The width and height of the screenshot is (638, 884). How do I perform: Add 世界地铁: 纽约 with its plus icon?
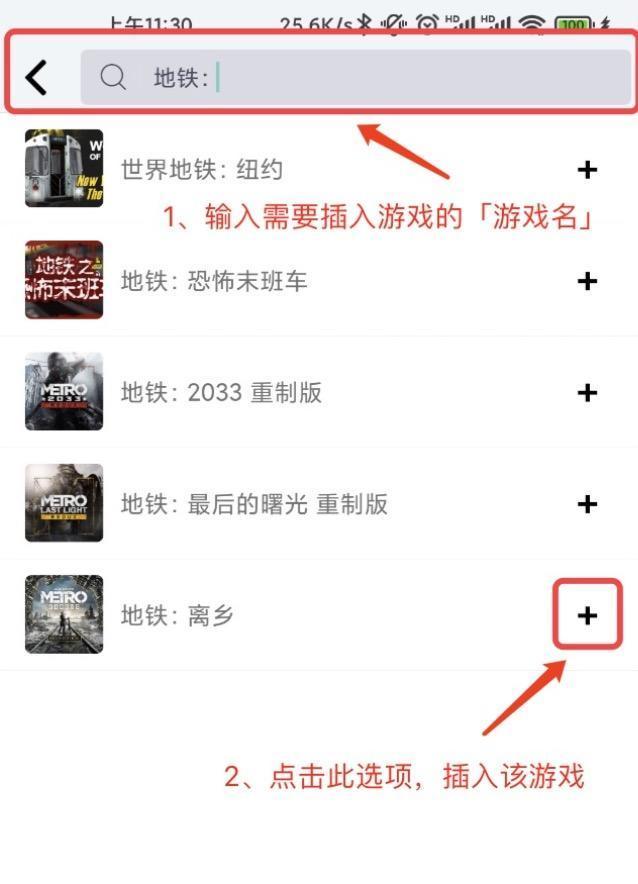pyautogui.click(x=587, y=170)
